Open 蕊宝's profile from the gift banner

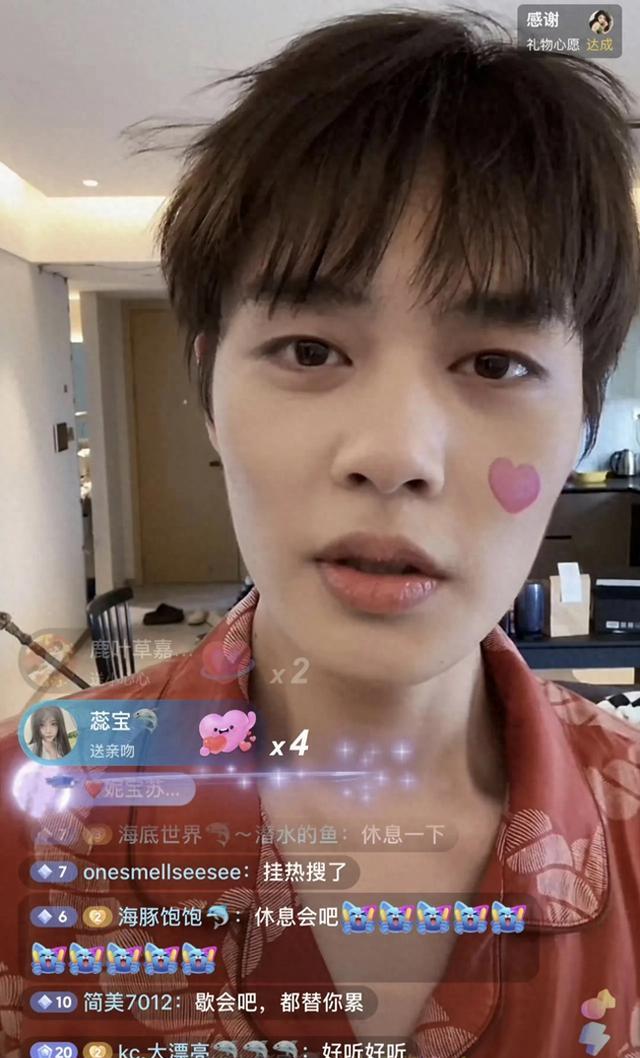coord(48,731)
